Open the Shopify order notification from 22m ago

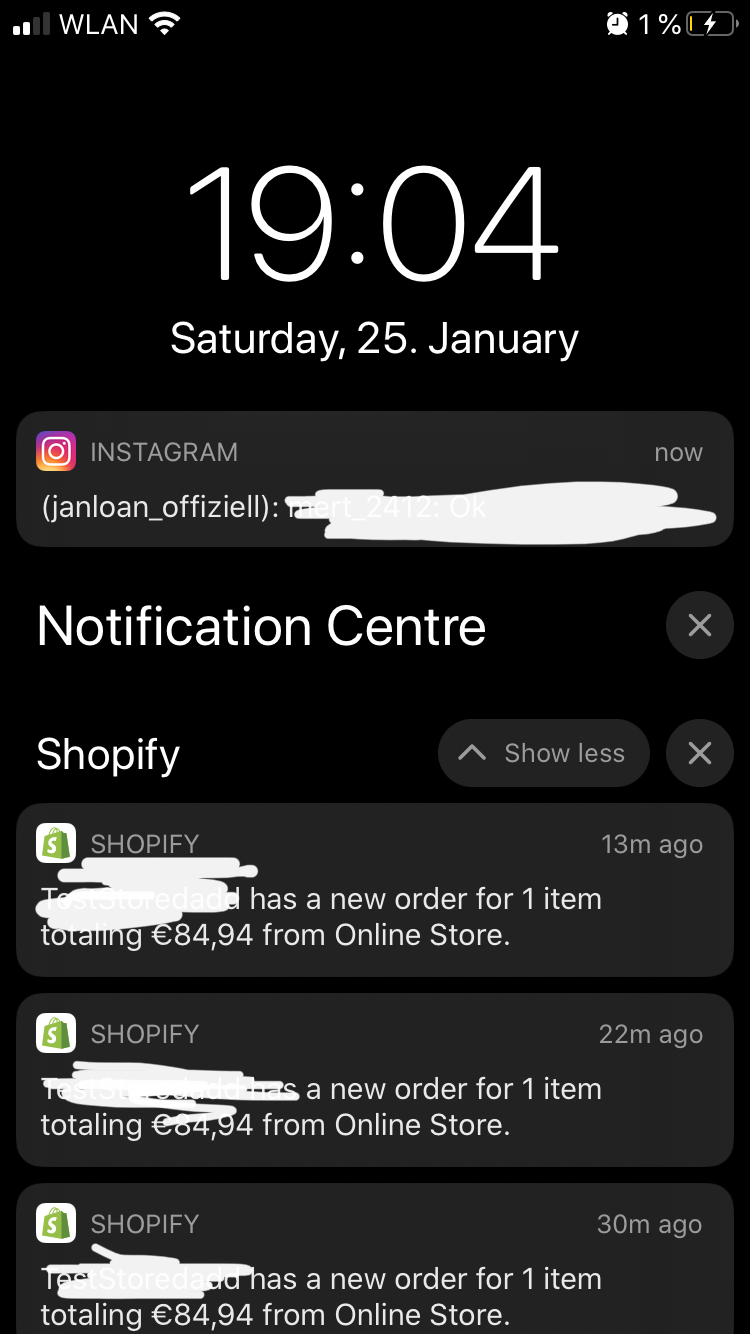[x=375, y=1080]
